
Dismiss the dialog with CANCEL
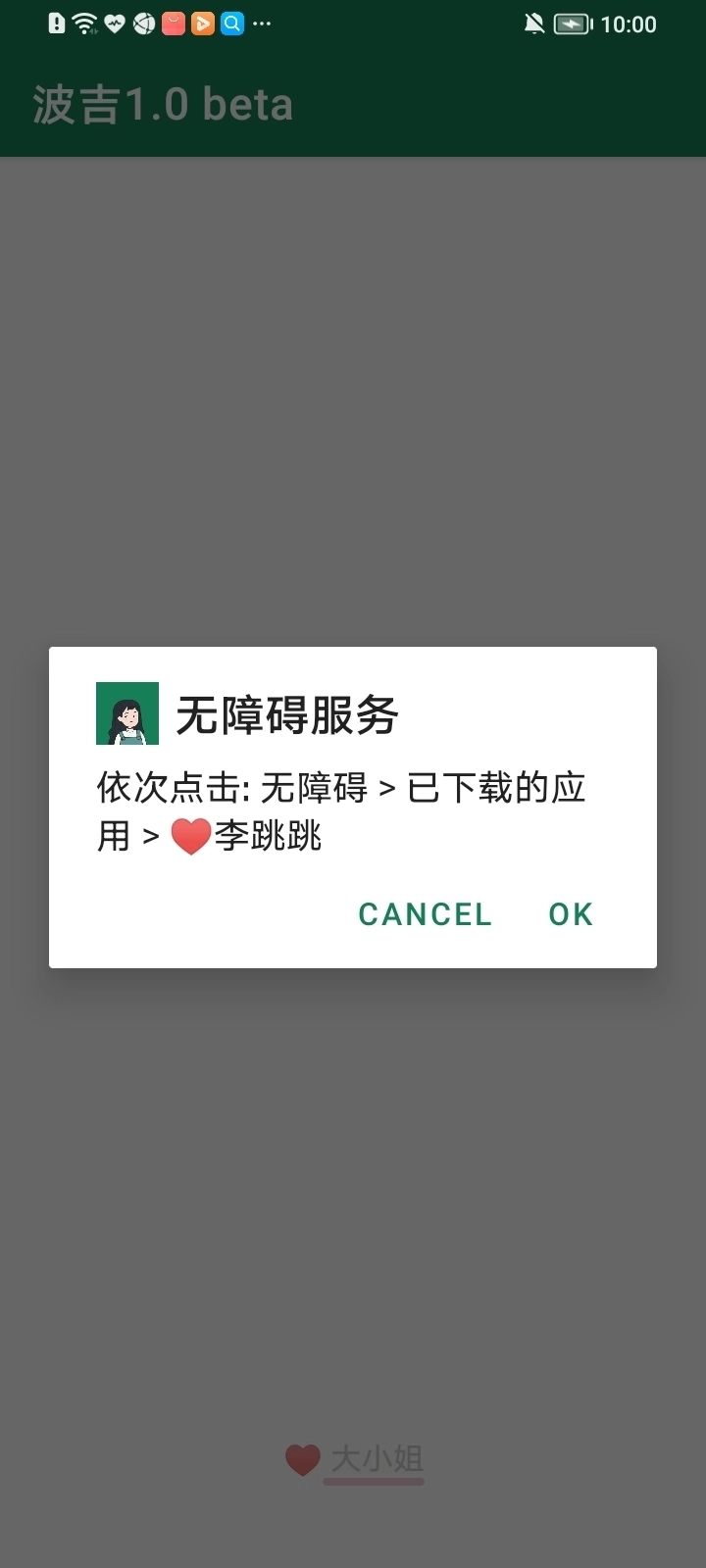pos(425,914)
